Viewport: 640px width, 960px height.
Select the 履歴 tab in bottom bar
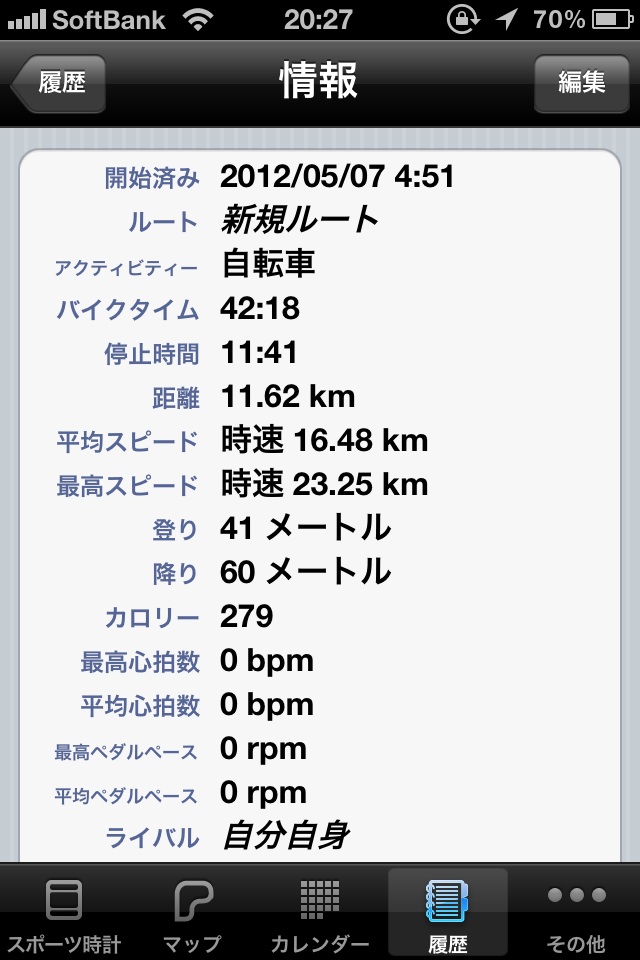coord(447,914)
